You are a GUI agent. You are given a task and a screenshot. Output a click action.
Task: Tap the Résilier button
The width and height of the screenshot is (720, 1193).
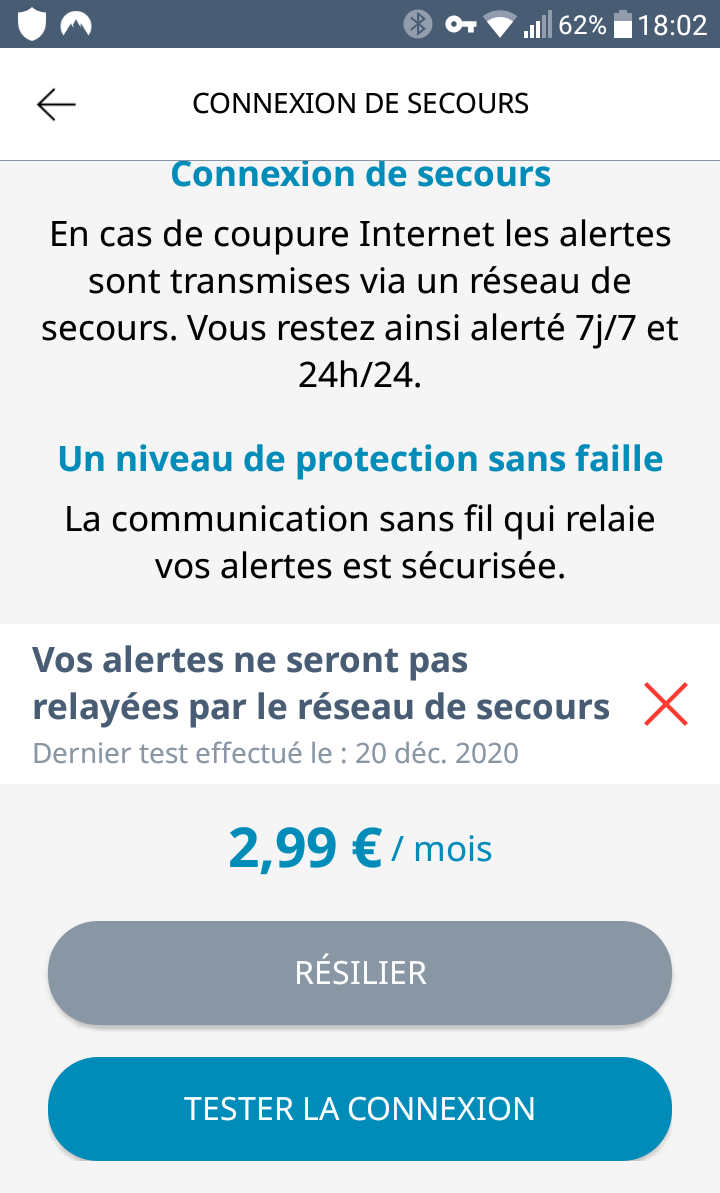360,973
